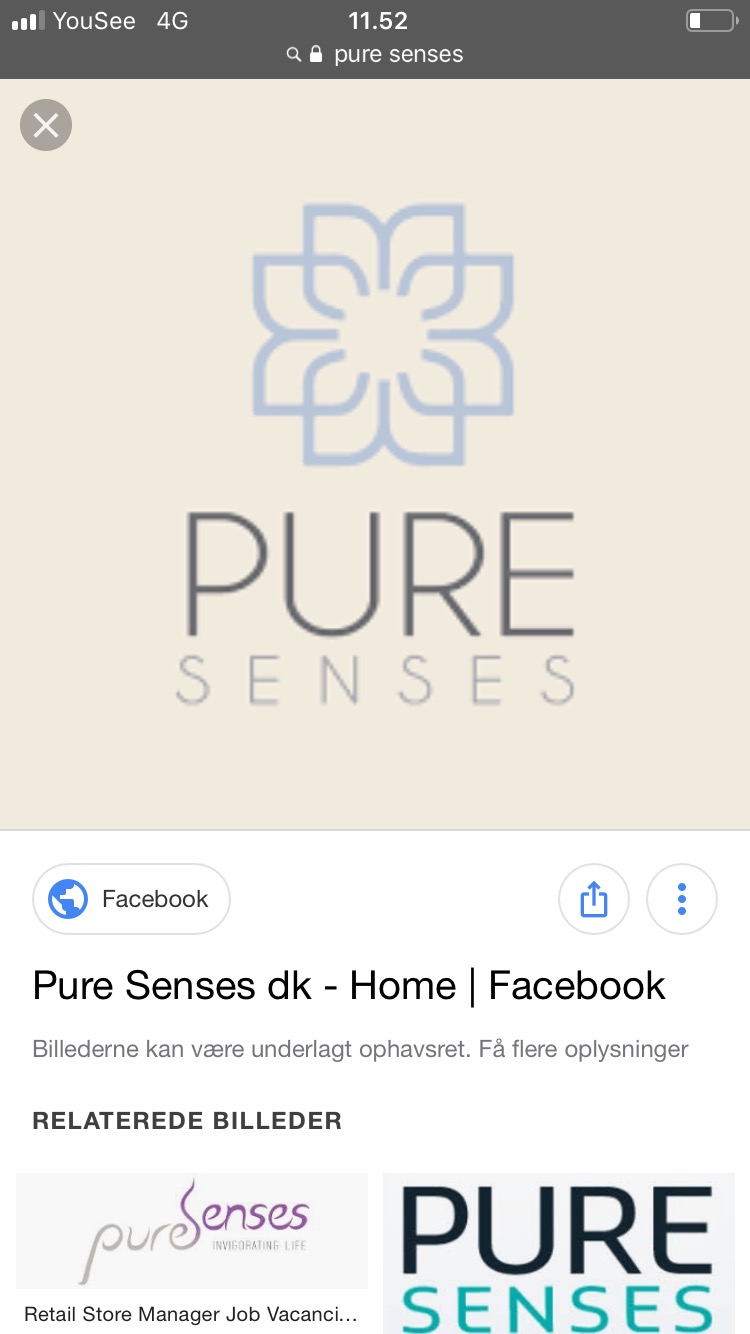Open the Facebook source chip

[x=131, y=899]
